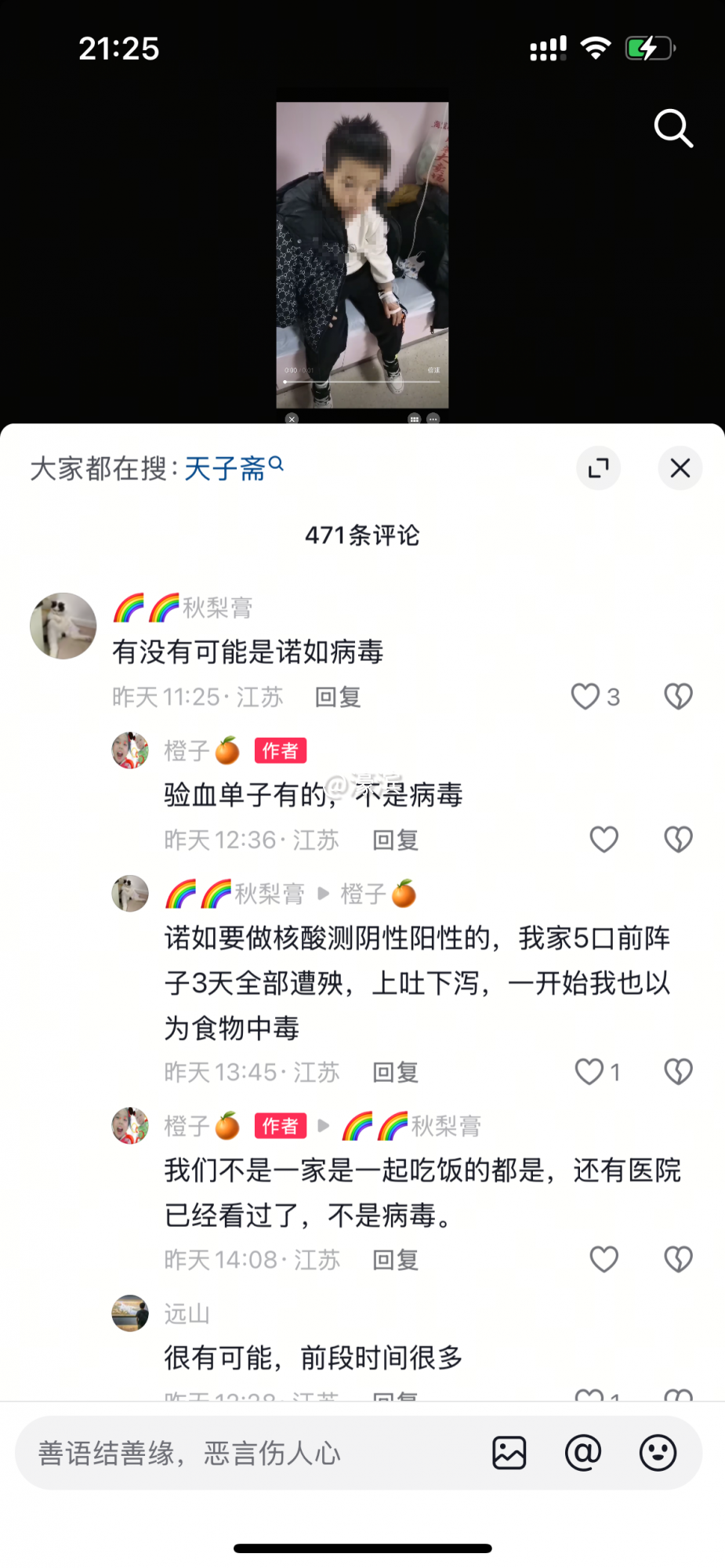This screenshot has height=1568, width=725.
Task: Tap the comment input field 善语结善缘
Action: pyautogui.click(x=251, y=1453)
